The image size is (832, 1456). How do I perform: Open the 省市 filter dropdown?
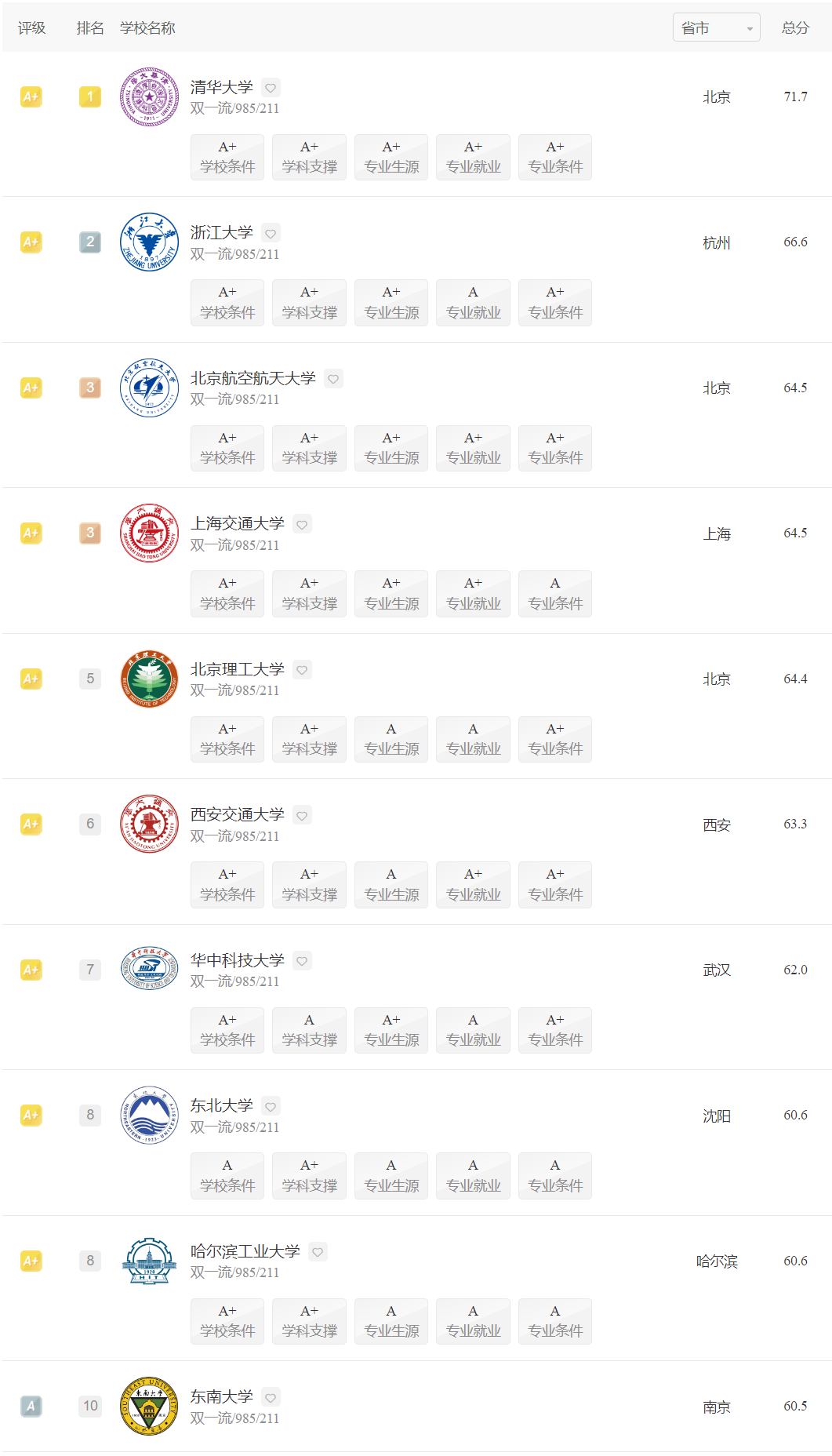coord(716,27)
